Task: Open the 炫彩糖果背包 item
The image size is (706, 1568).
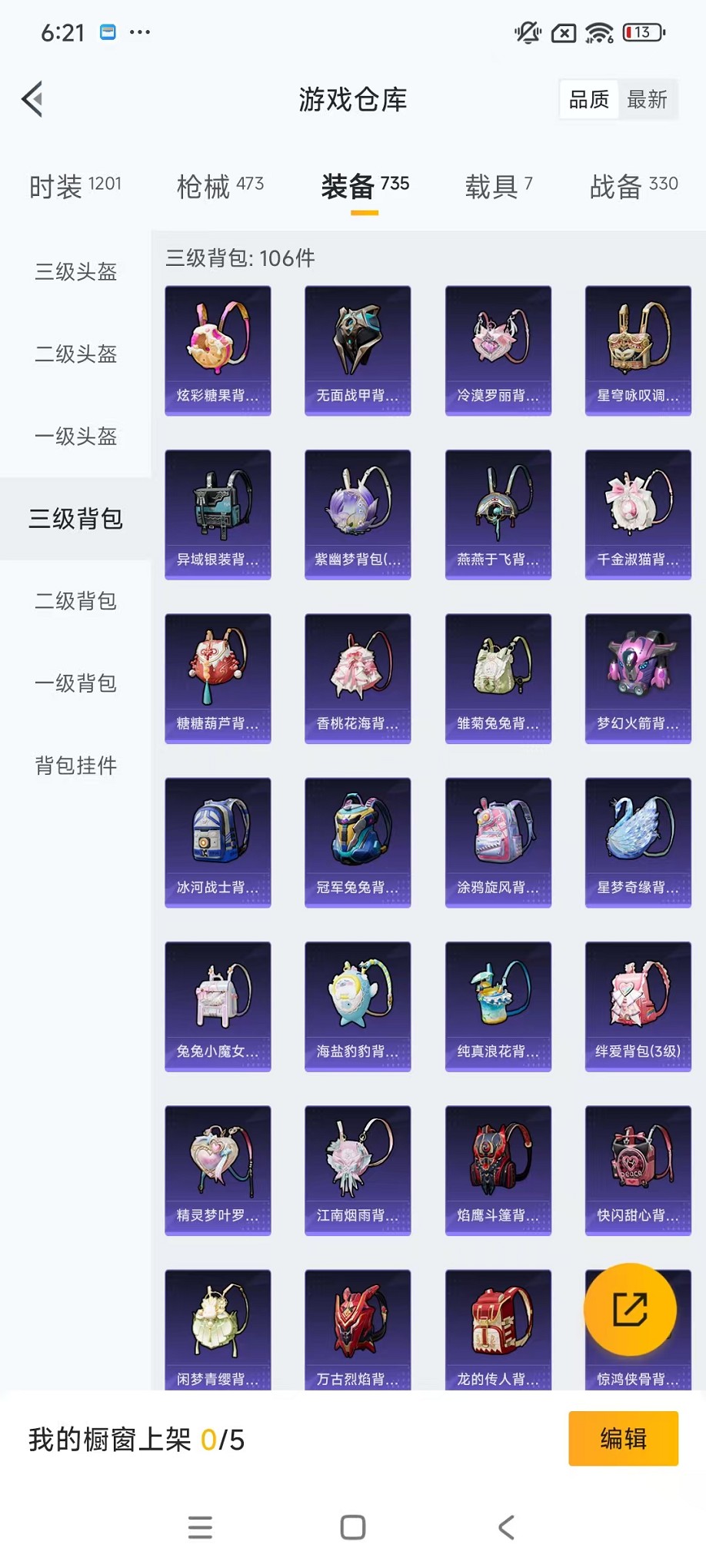Action: click(218, 350)
